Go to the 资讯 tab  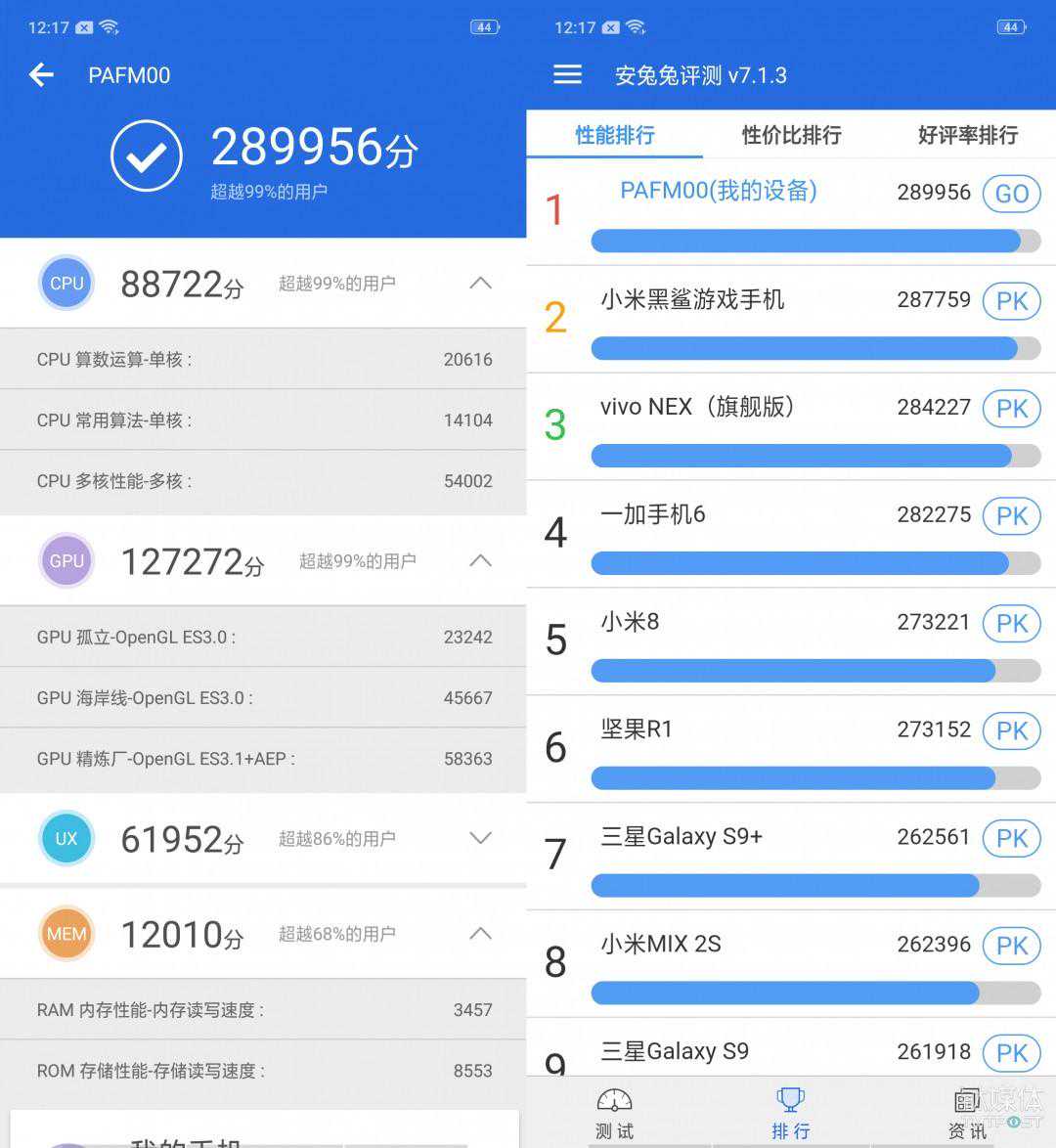coord(967,1113)
